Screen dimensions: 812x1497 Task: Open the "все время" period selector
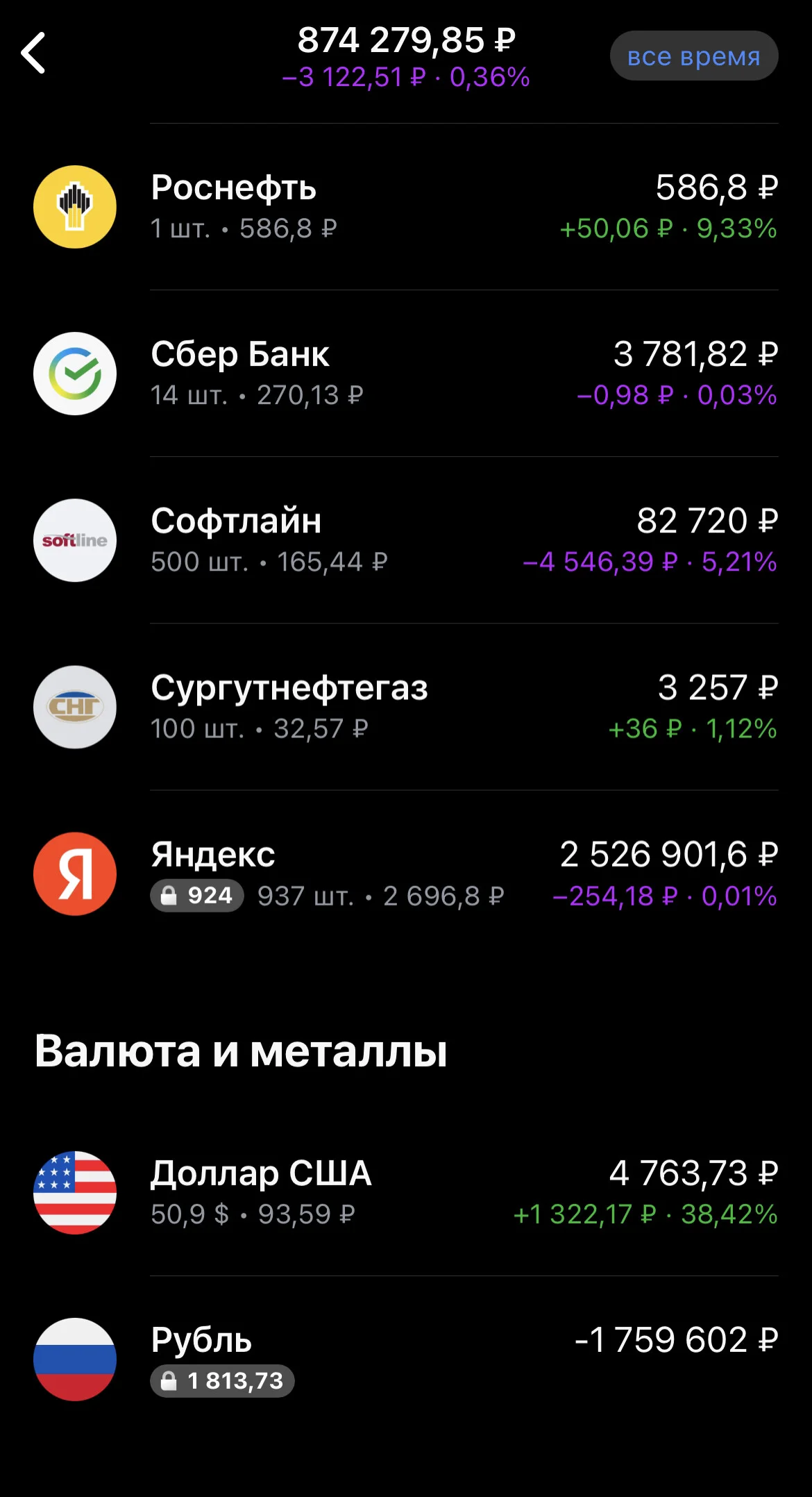click(x=694, y=56)
